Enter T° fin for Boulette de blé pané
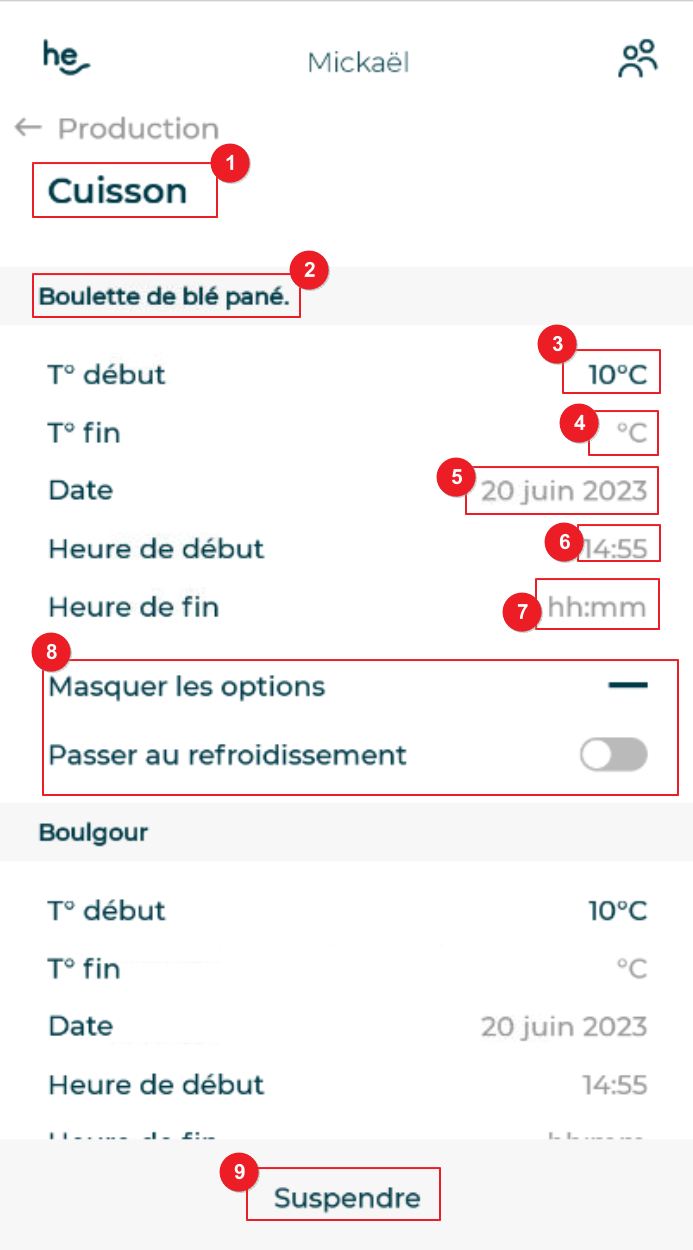Image resolution: width=693 pixels, height=1250 pixels. 630,434
